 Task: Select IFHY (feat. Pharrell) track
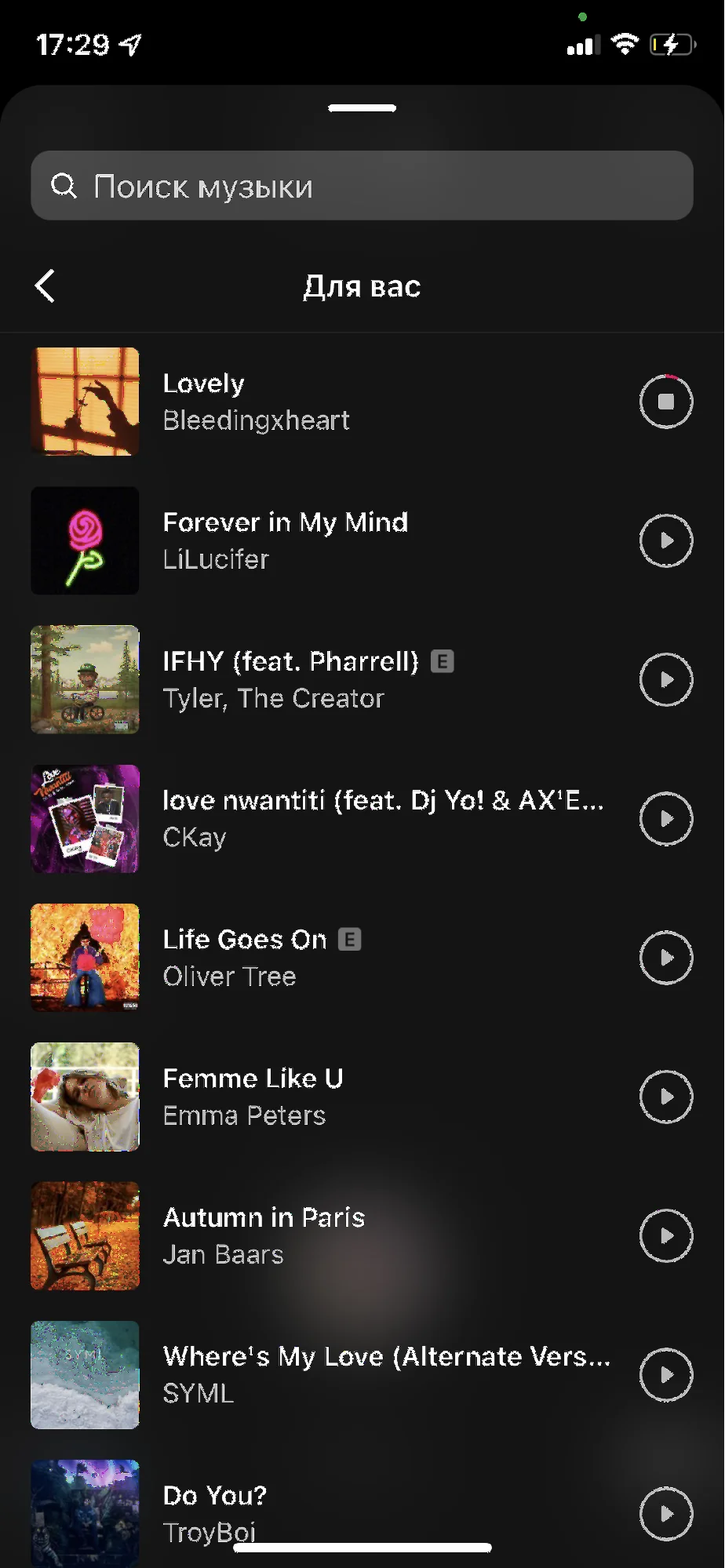tap(314, 679)
